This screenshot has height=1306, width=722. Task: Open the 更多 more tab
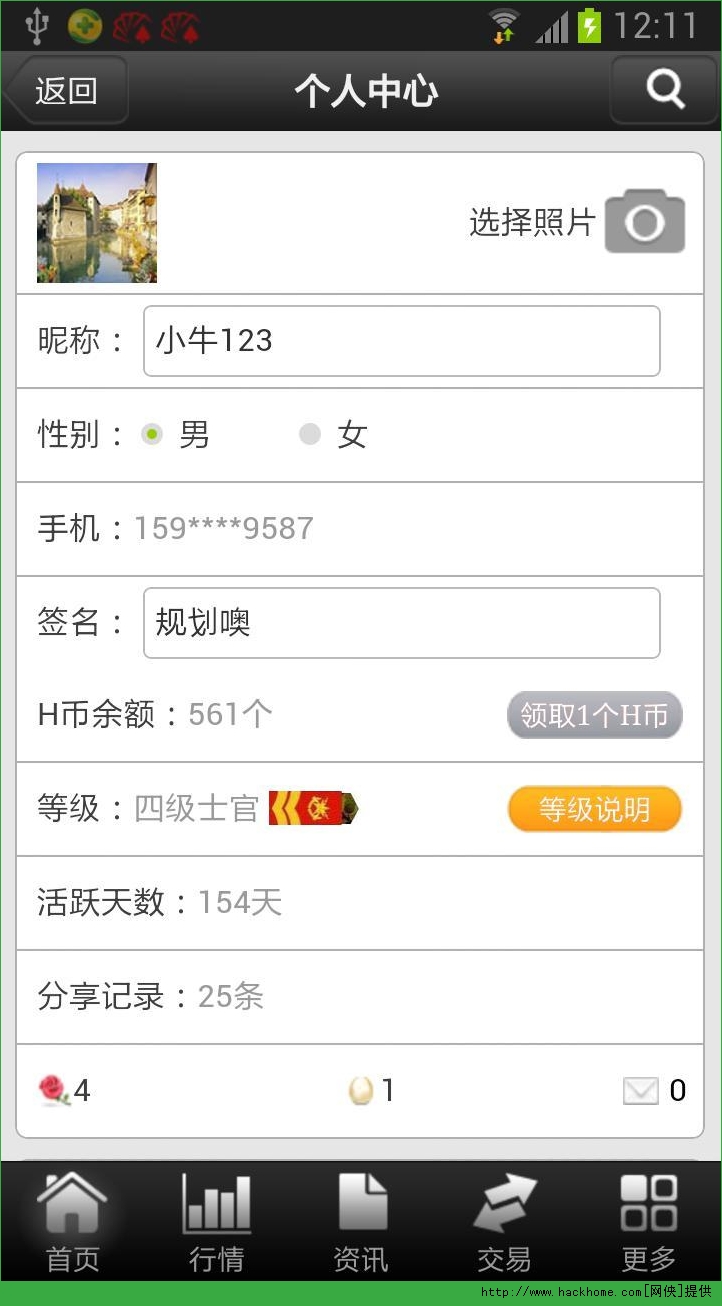(x=648, y=1222)
